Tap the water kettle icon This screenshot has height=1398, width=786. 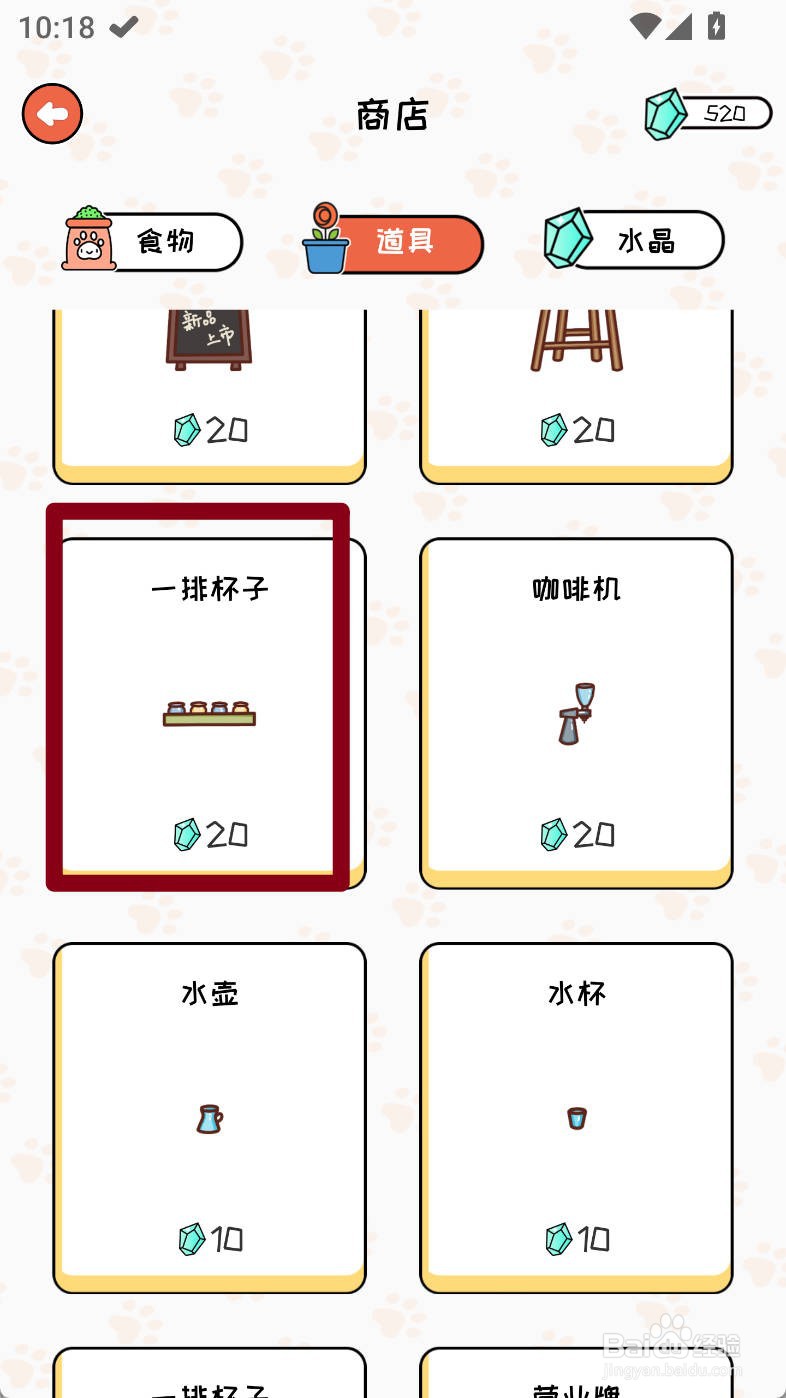(x=208, y=1118)
